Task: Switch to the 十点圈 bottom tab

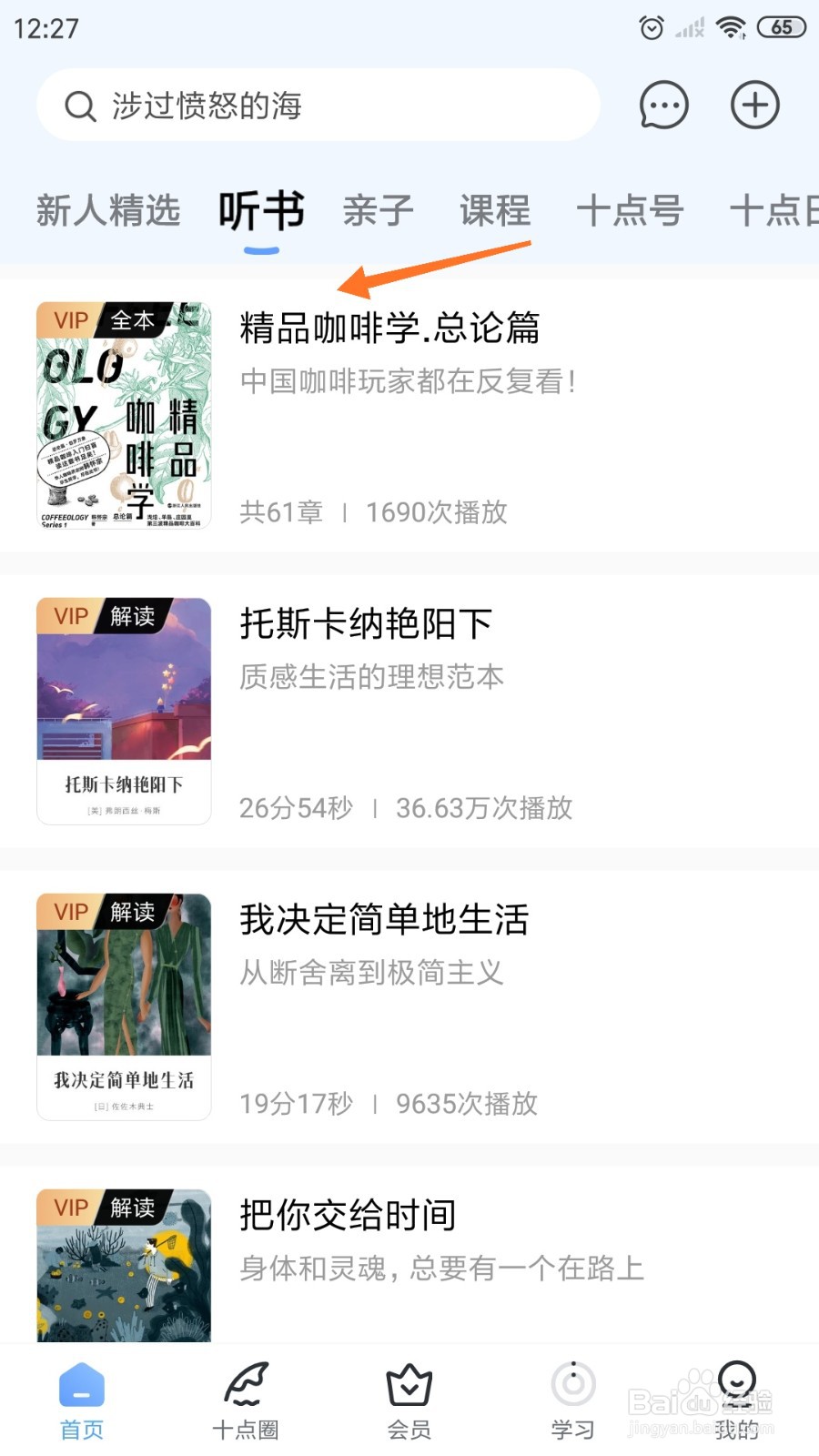Action: pos(245,1401)
